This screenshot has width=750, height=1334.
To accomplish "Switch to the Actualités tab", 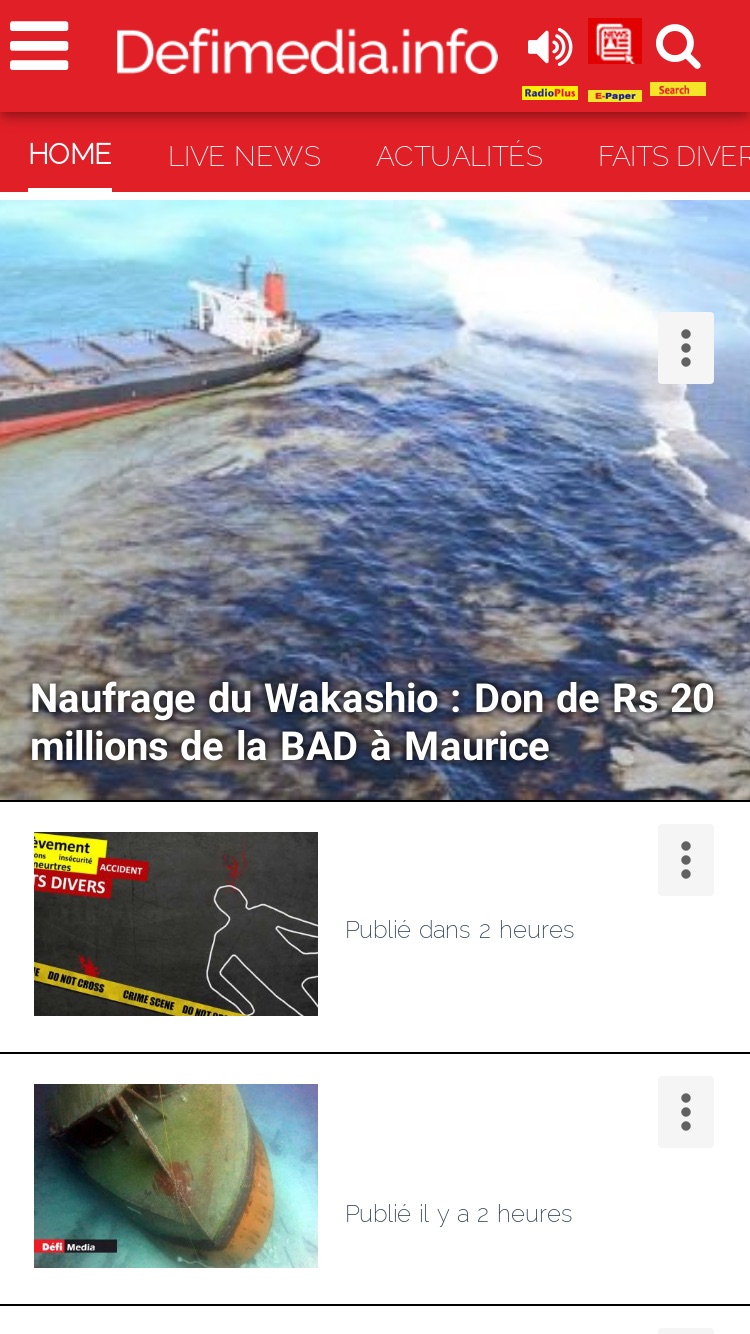I will 460,156.
